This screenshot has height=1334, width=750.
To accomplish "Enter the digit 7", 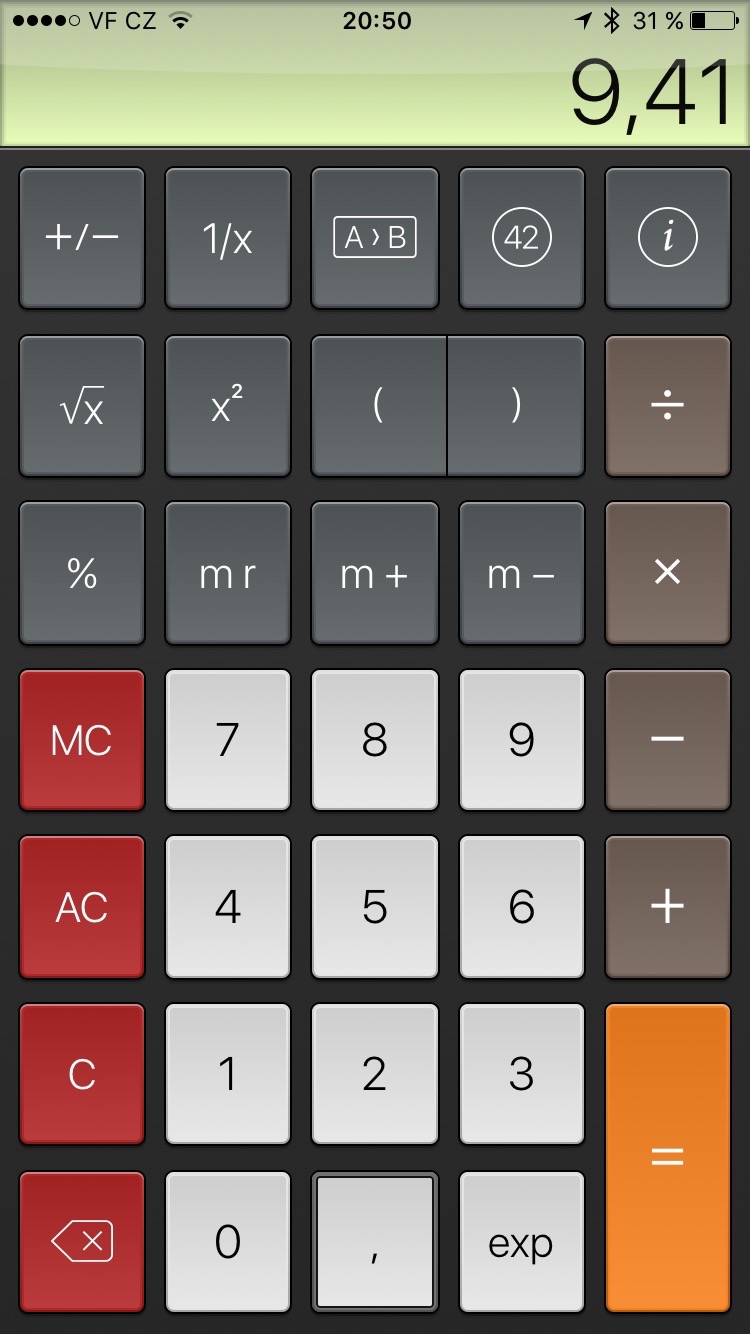I will 228,740.
